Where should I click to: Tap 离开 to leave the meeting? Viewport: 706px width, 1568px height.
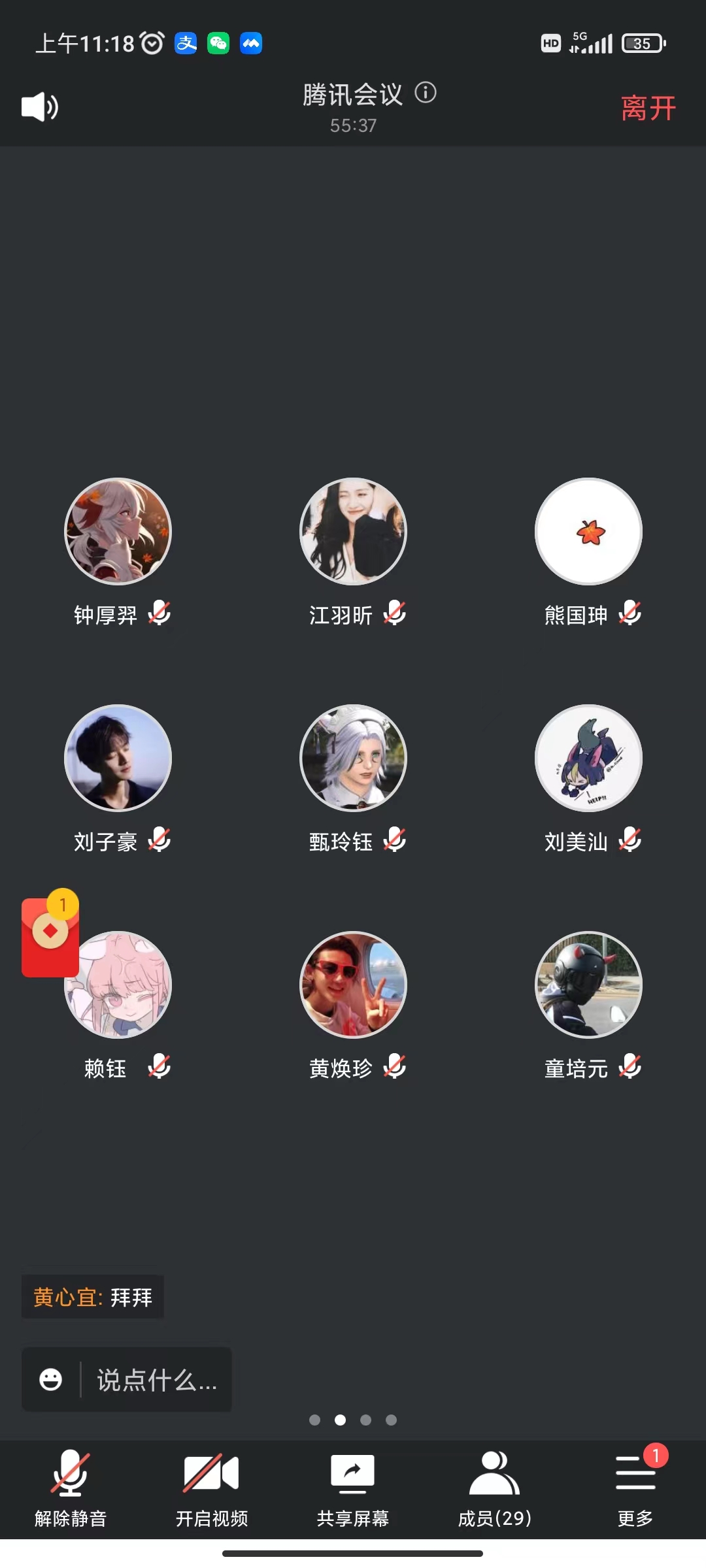pyautogui.click(x=648, y=108)
